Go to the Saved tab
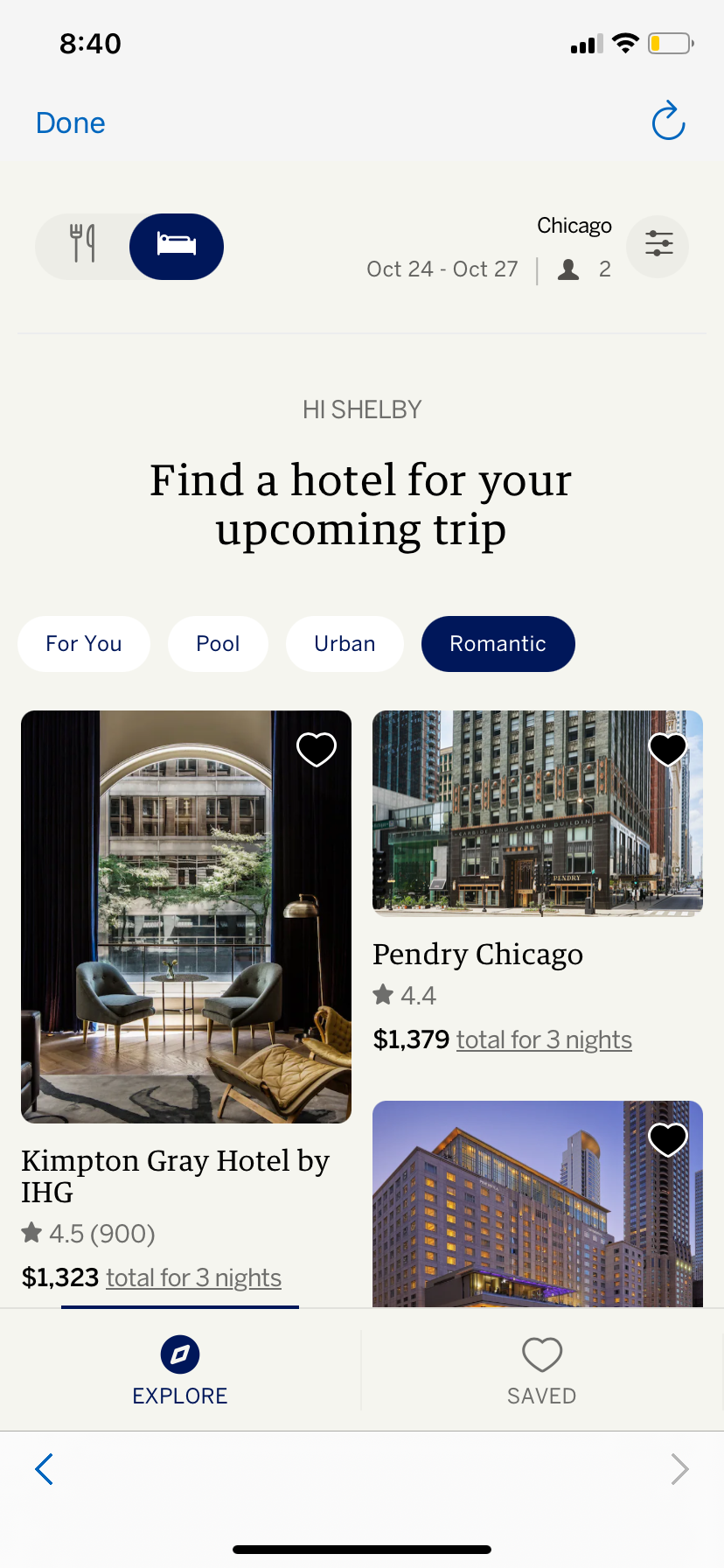 [542, 1370]
